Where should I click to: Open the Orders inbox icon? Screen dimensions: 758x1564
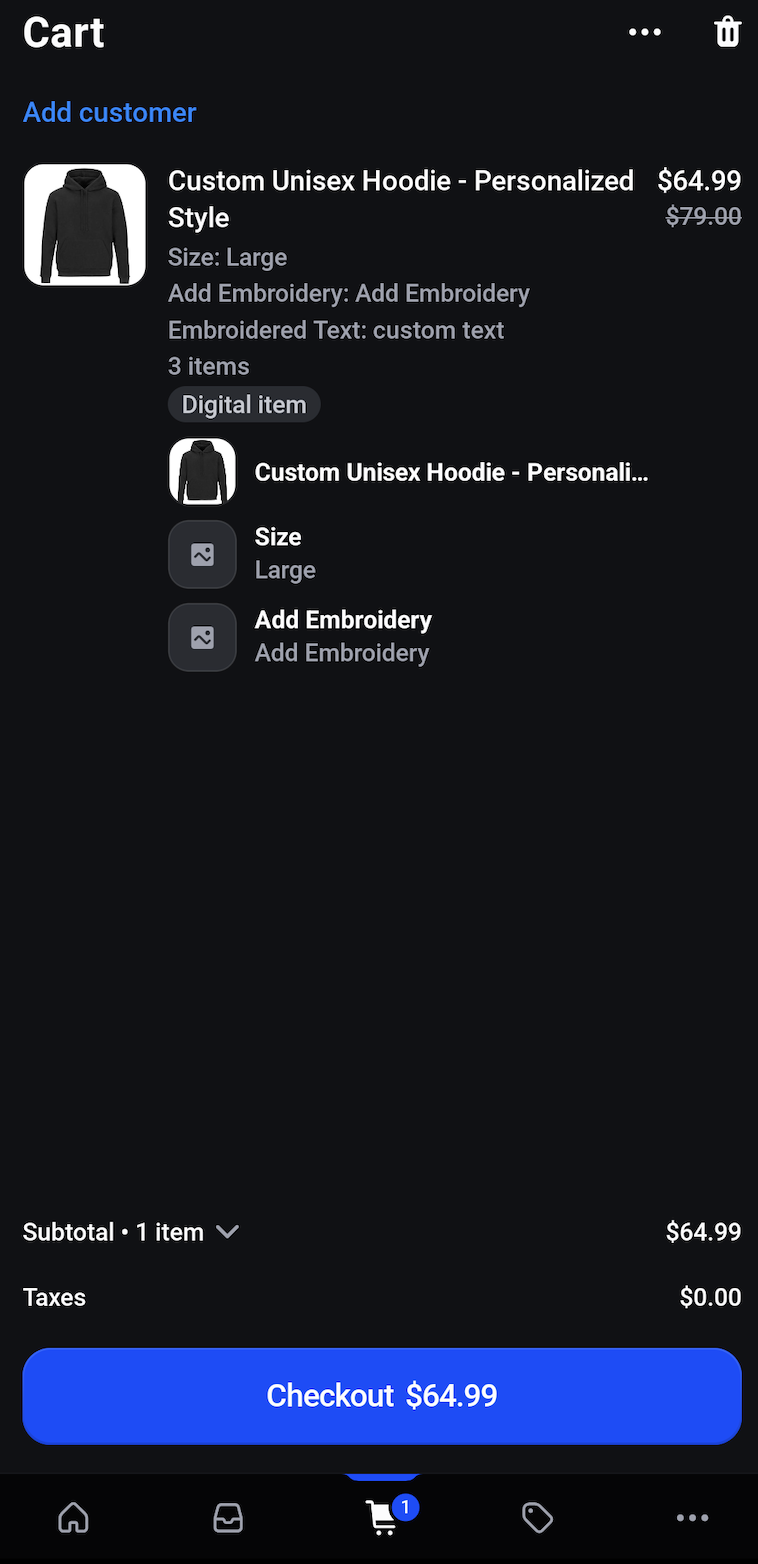(228, 1517)
